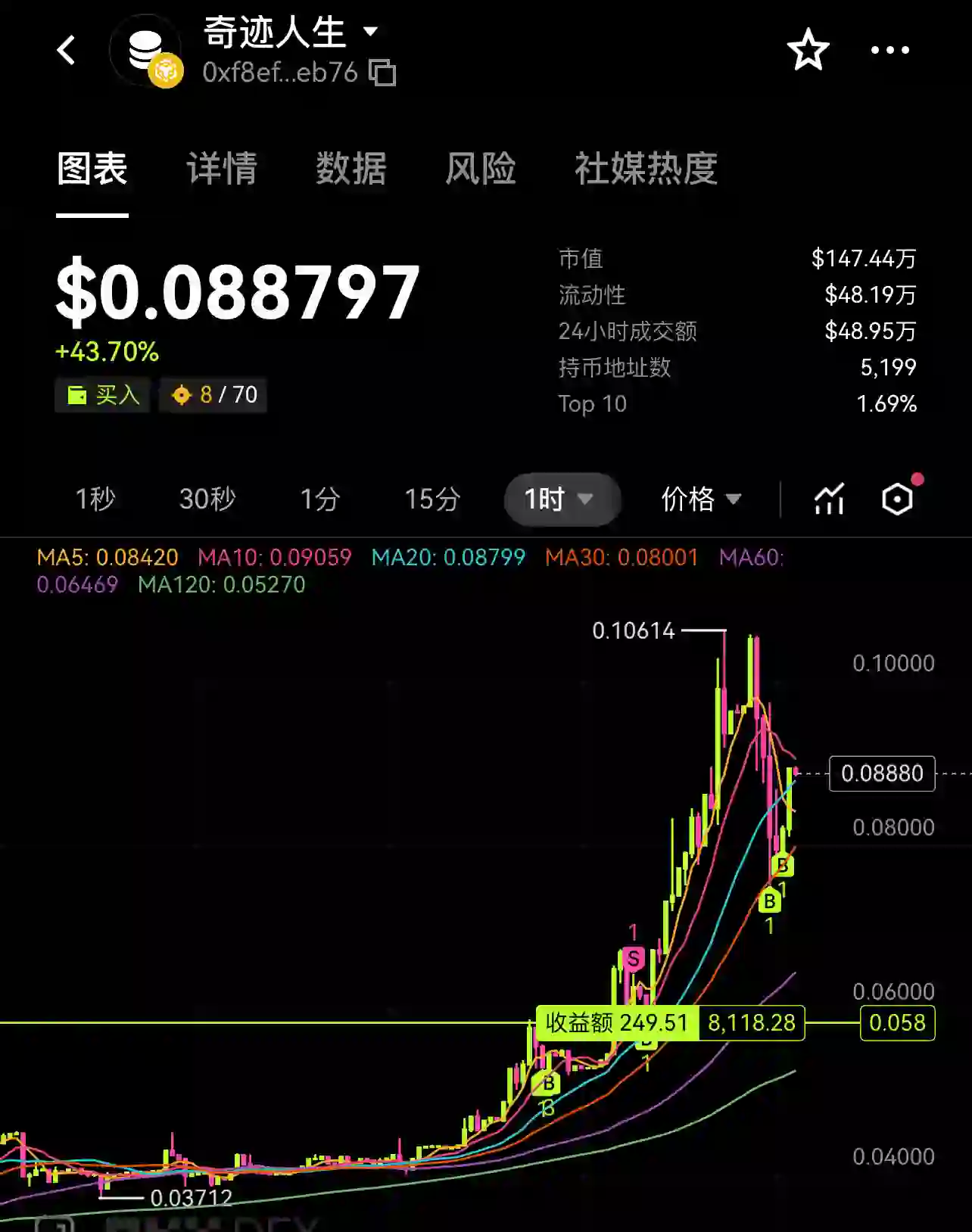This screenshot has width=972, height=1232.
Task: Add this token to favorites with the star
Action: pyautogui.click(x=808, y=50)
